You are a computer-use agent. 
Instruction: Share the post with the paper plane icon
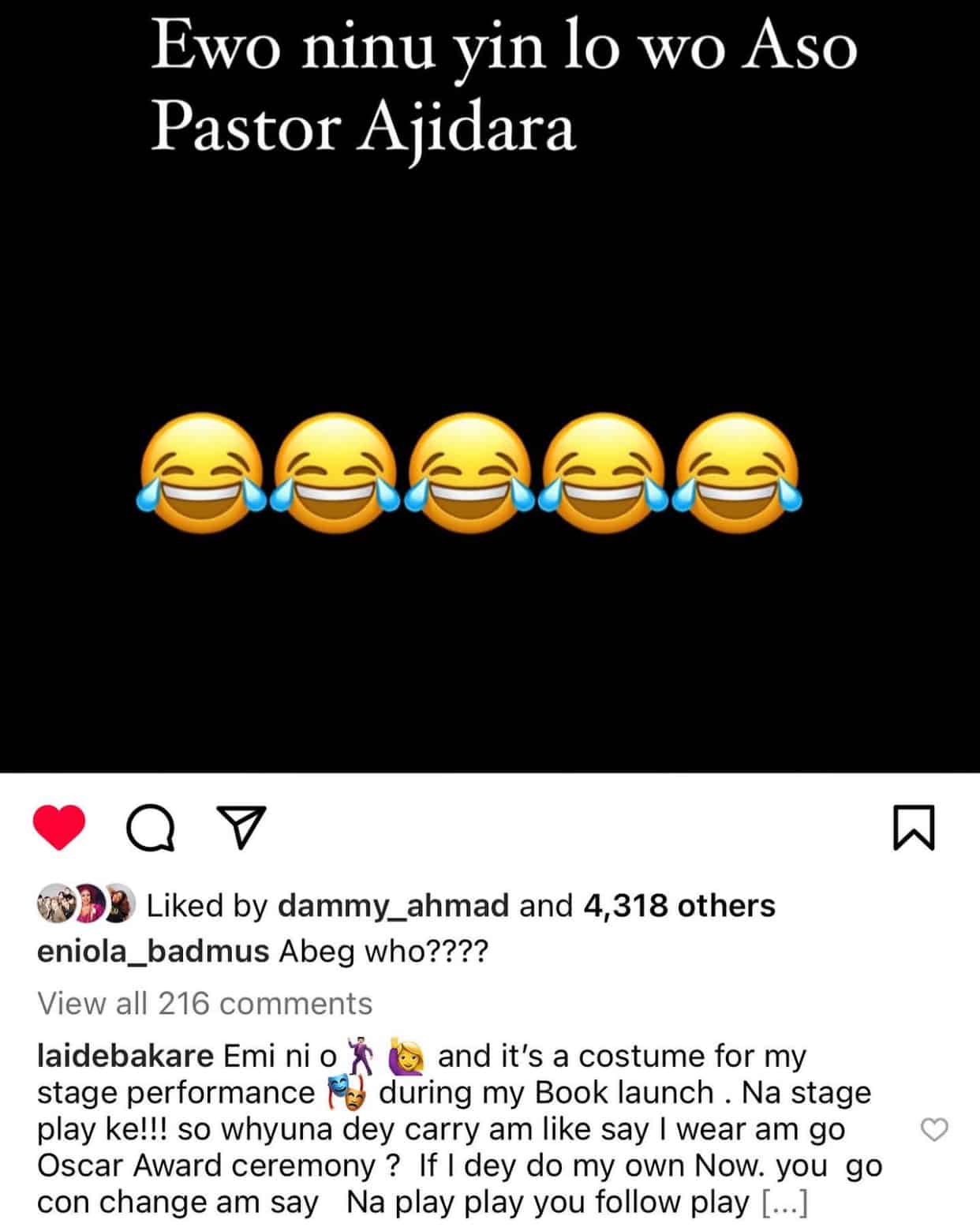(241, 827)
